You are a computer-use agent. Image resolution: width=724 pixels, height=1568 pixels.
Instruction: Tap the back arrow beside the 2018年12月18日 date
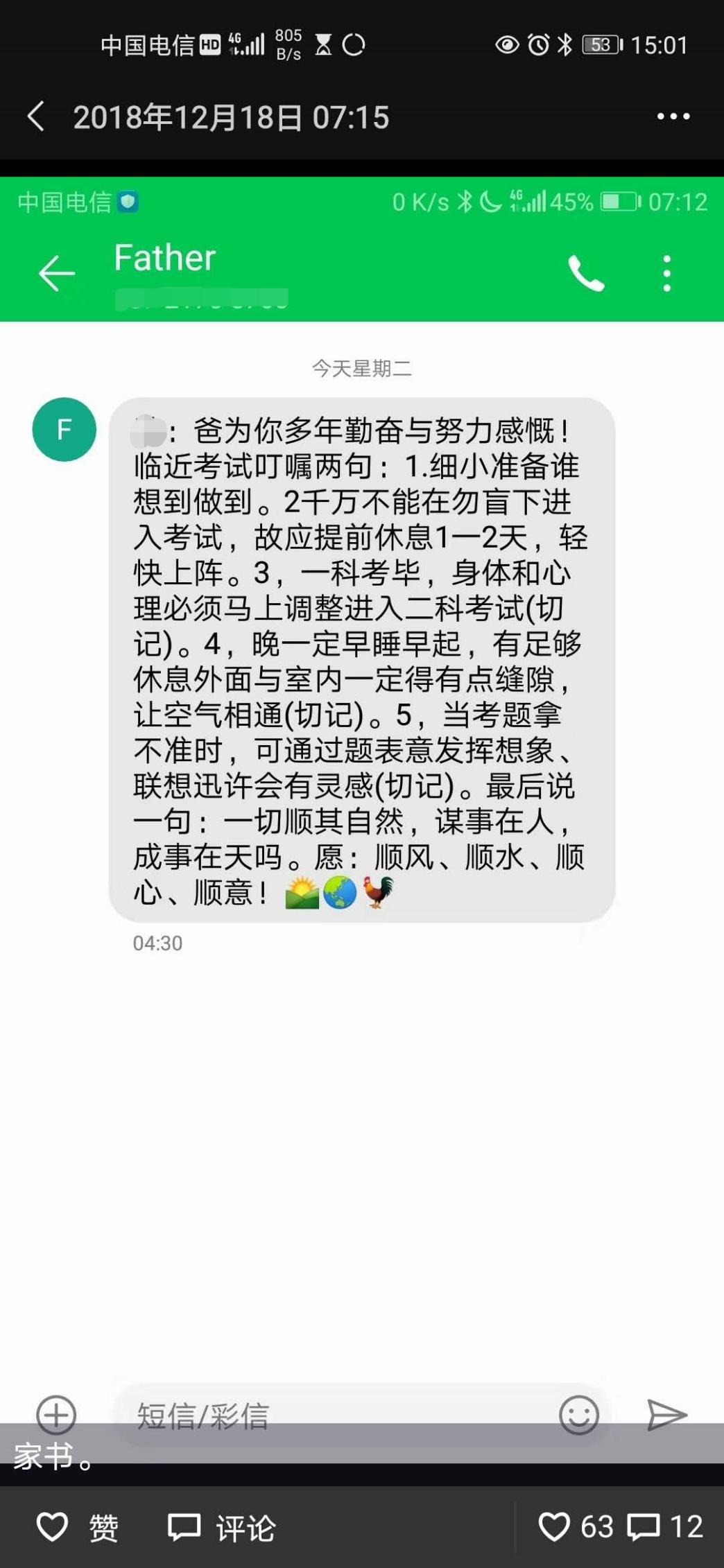click(x=36, y=116)
